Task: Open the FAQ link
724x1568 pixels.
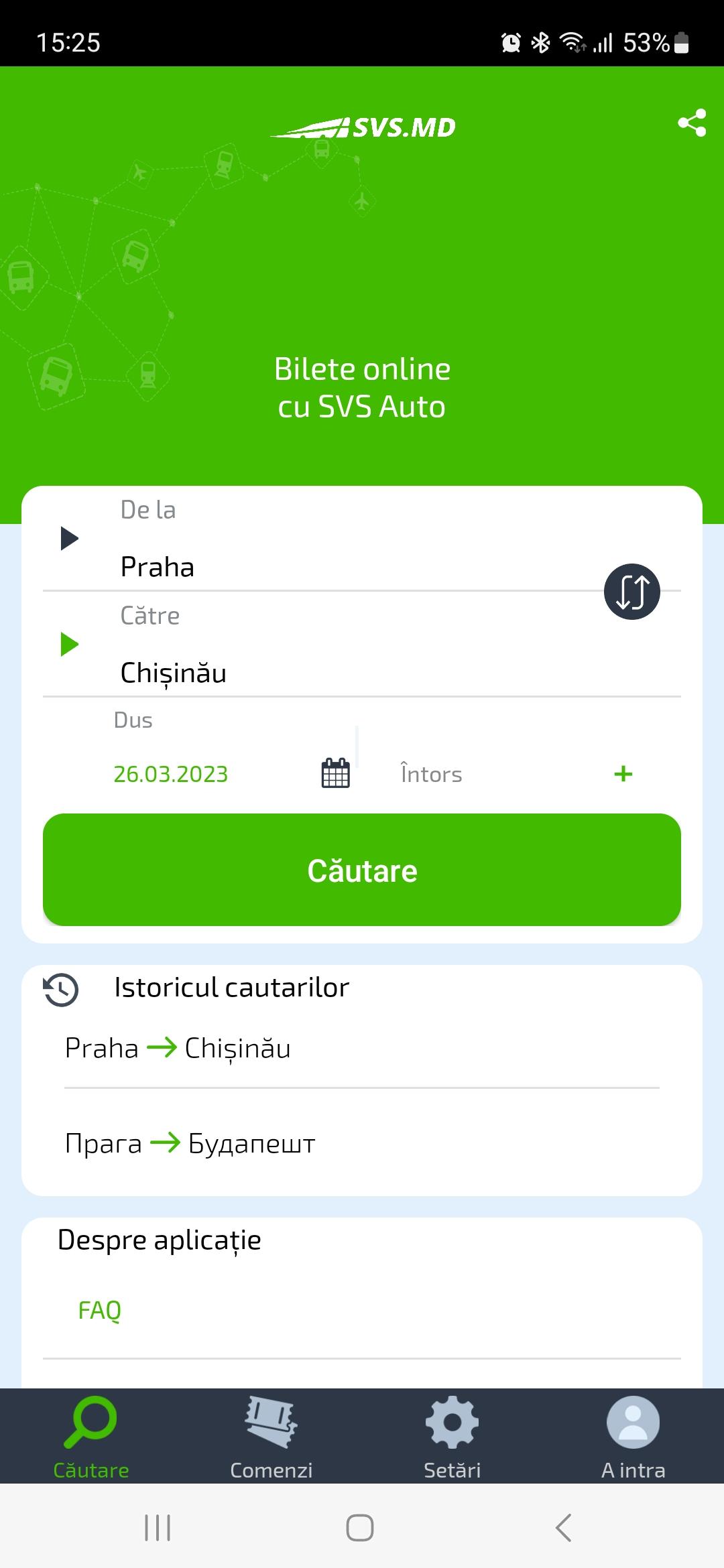Action: click(100, 1310)
